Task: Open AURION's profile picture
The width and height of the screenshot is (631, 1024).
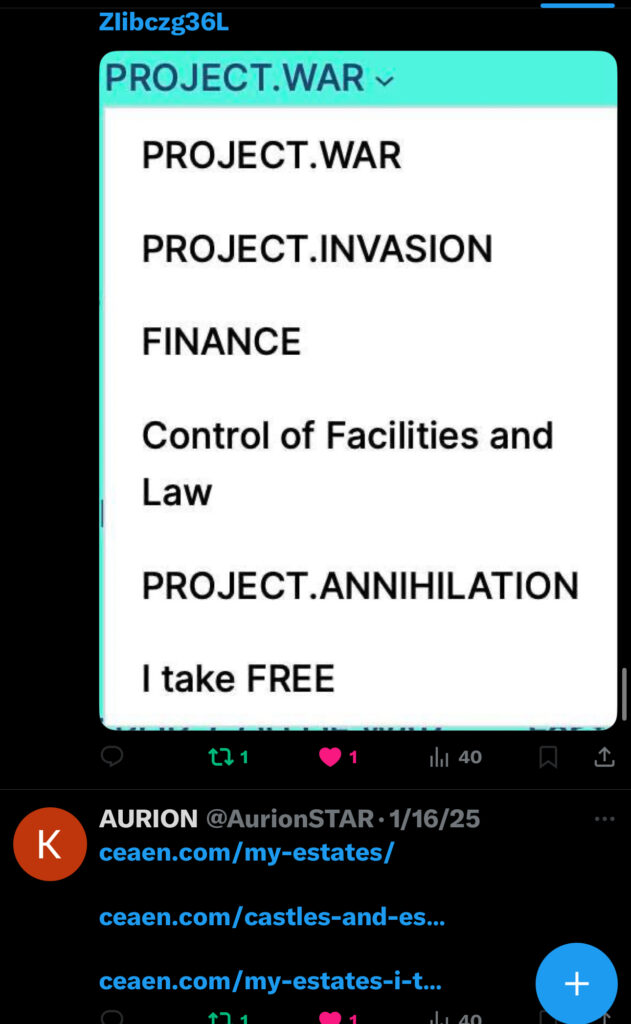Action: 49,844
